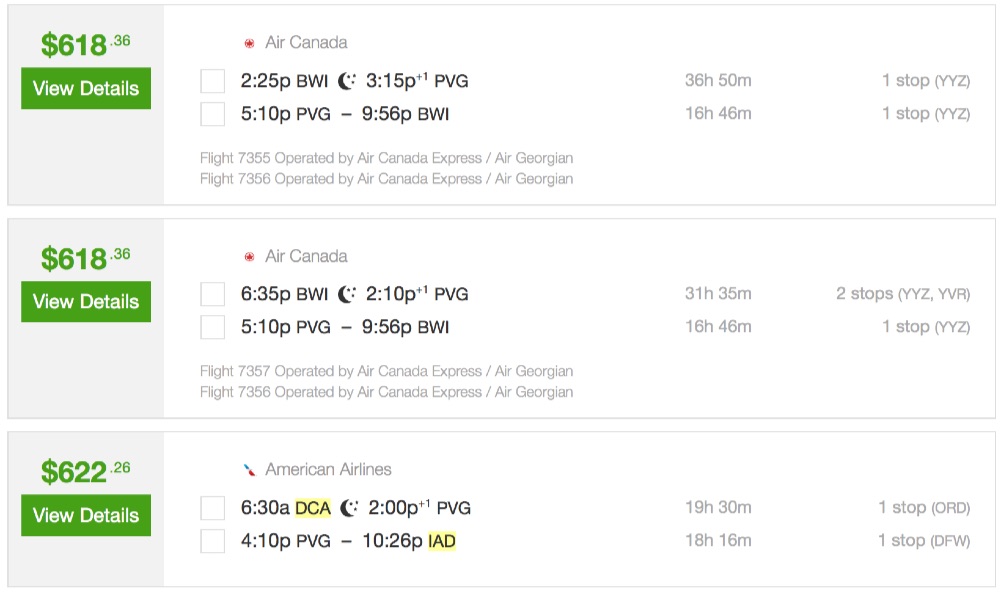Select checkbox for 16h 46m return in first card

(212, 114)
